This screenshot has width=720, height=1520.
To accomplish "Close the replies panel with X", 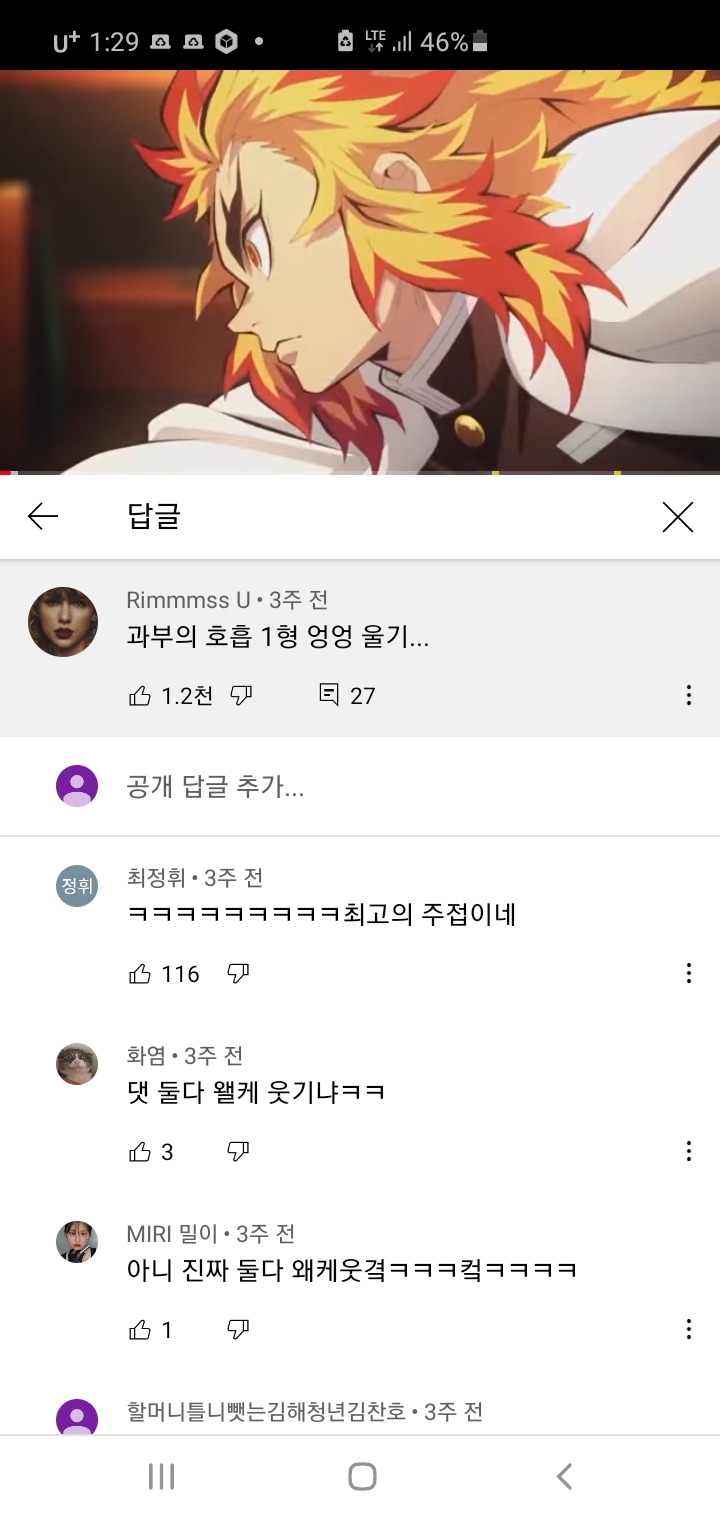I will (x=677, y=517).
